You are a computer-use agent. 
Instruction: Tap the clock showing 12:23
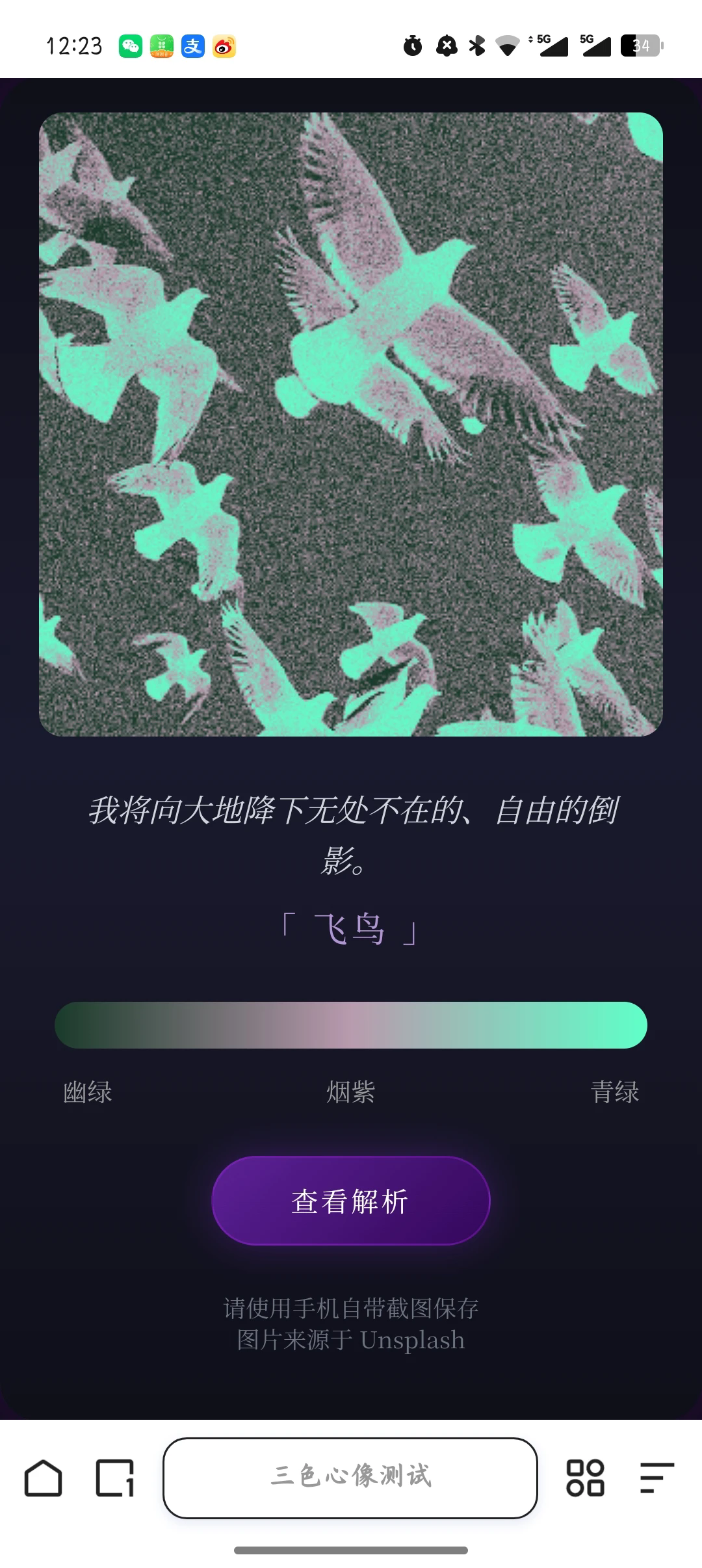coord(73,44)
